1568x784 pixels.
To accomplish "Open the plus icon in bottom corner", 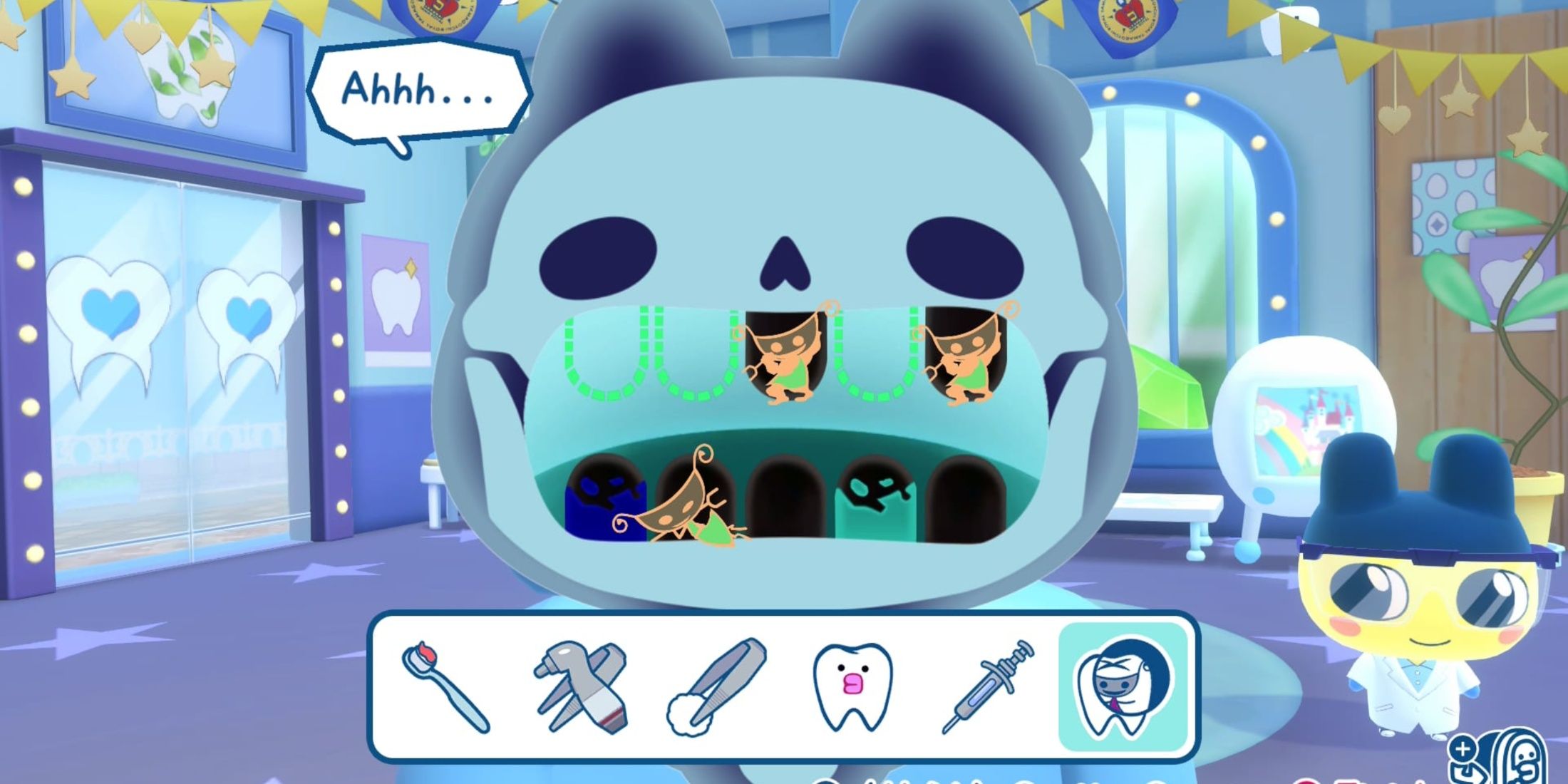I will (1463, 749).
